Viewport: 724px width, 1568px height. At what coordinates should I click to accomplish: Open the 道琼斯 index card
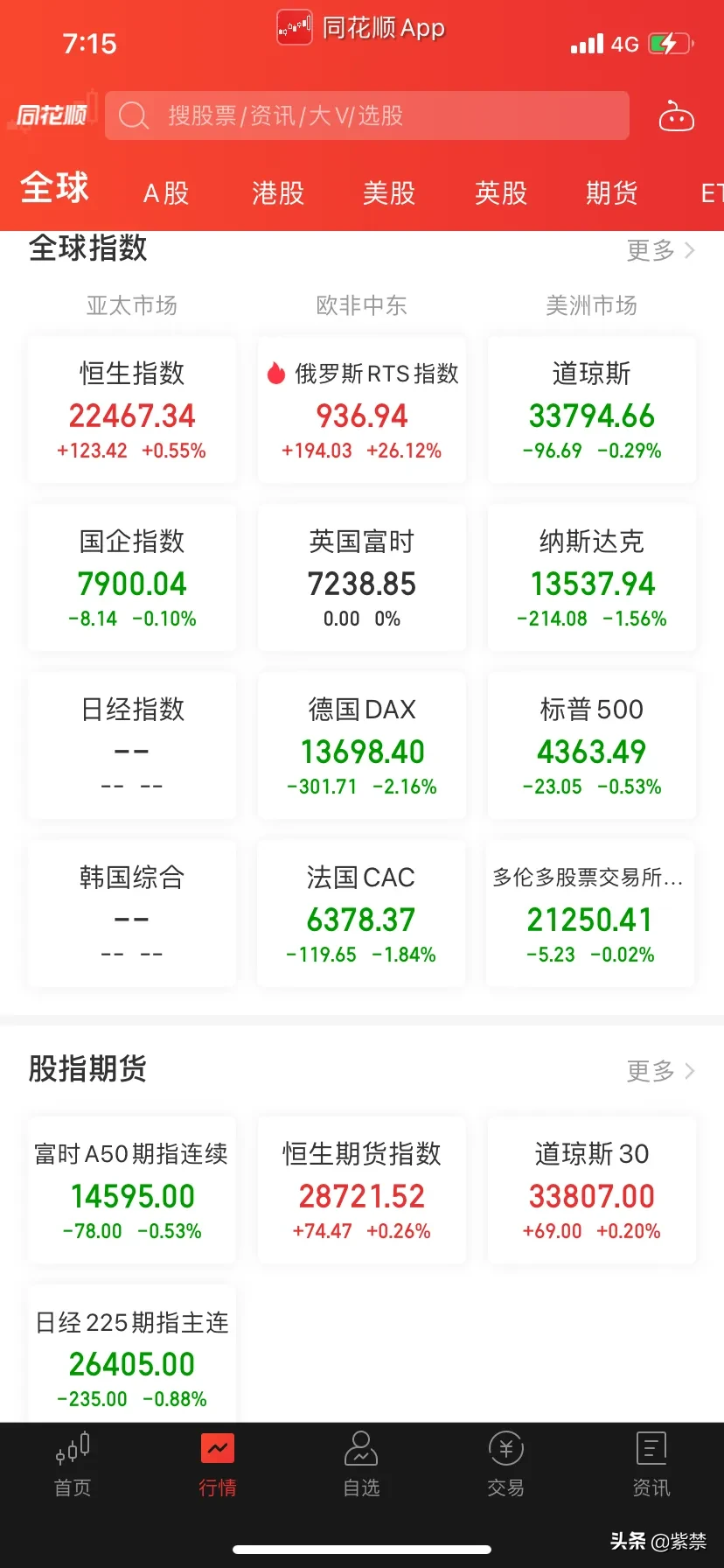592,409
